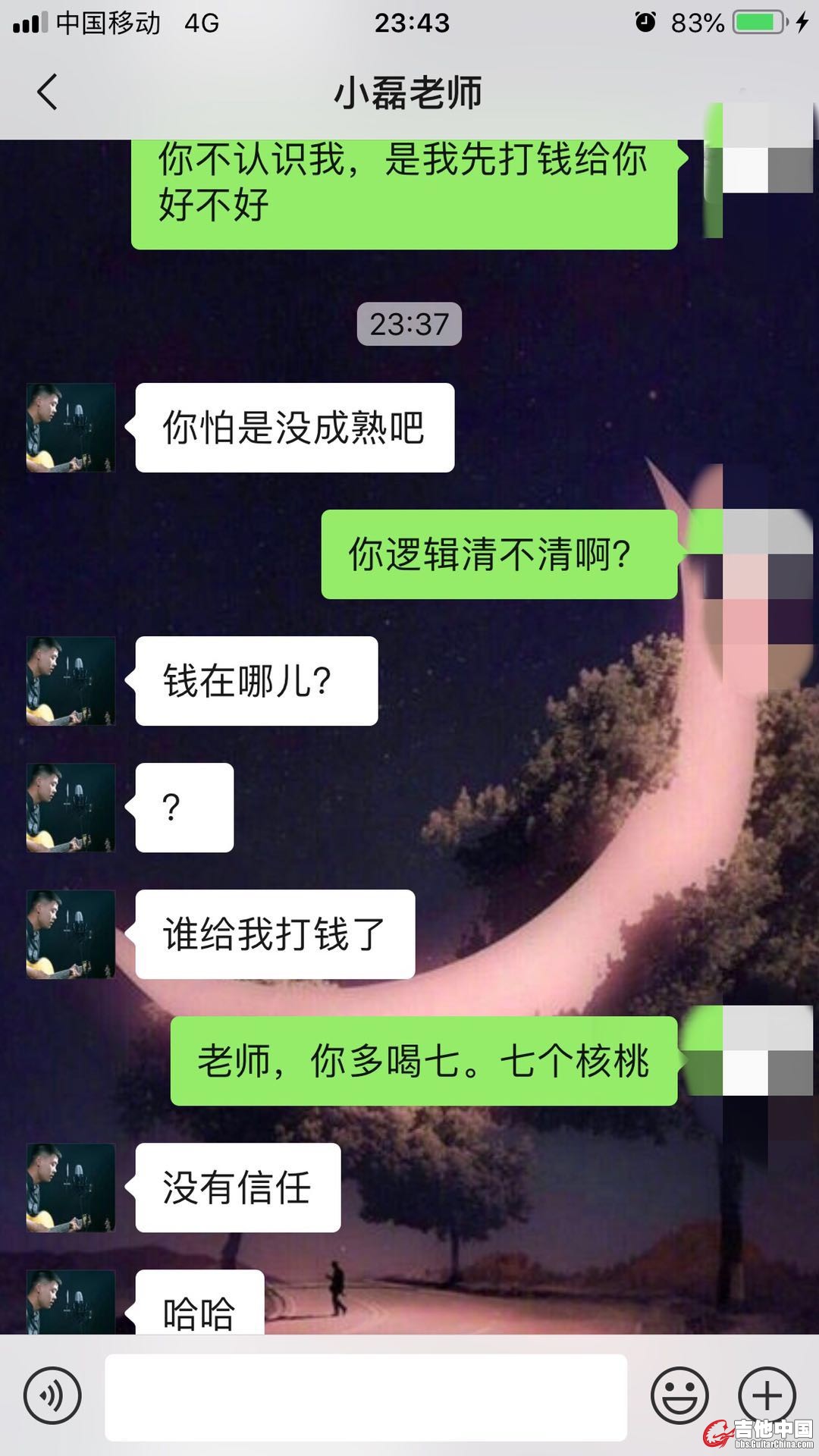Open avatar next to 没有信任
Screen dimensions: 819x1456
pos(71,1188)
